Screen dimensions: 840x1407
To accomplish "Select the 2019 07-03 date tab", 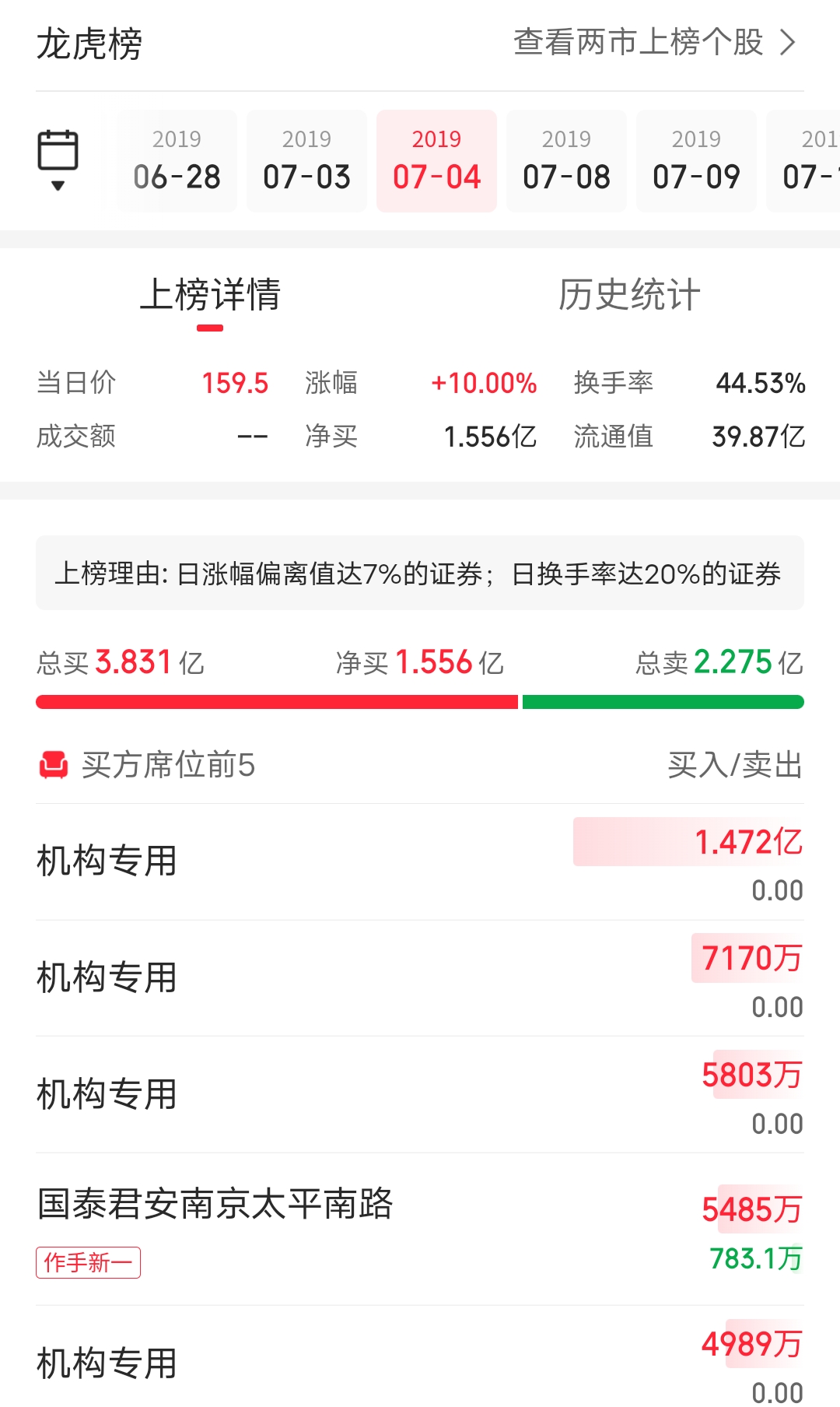I will pos(306,160).
